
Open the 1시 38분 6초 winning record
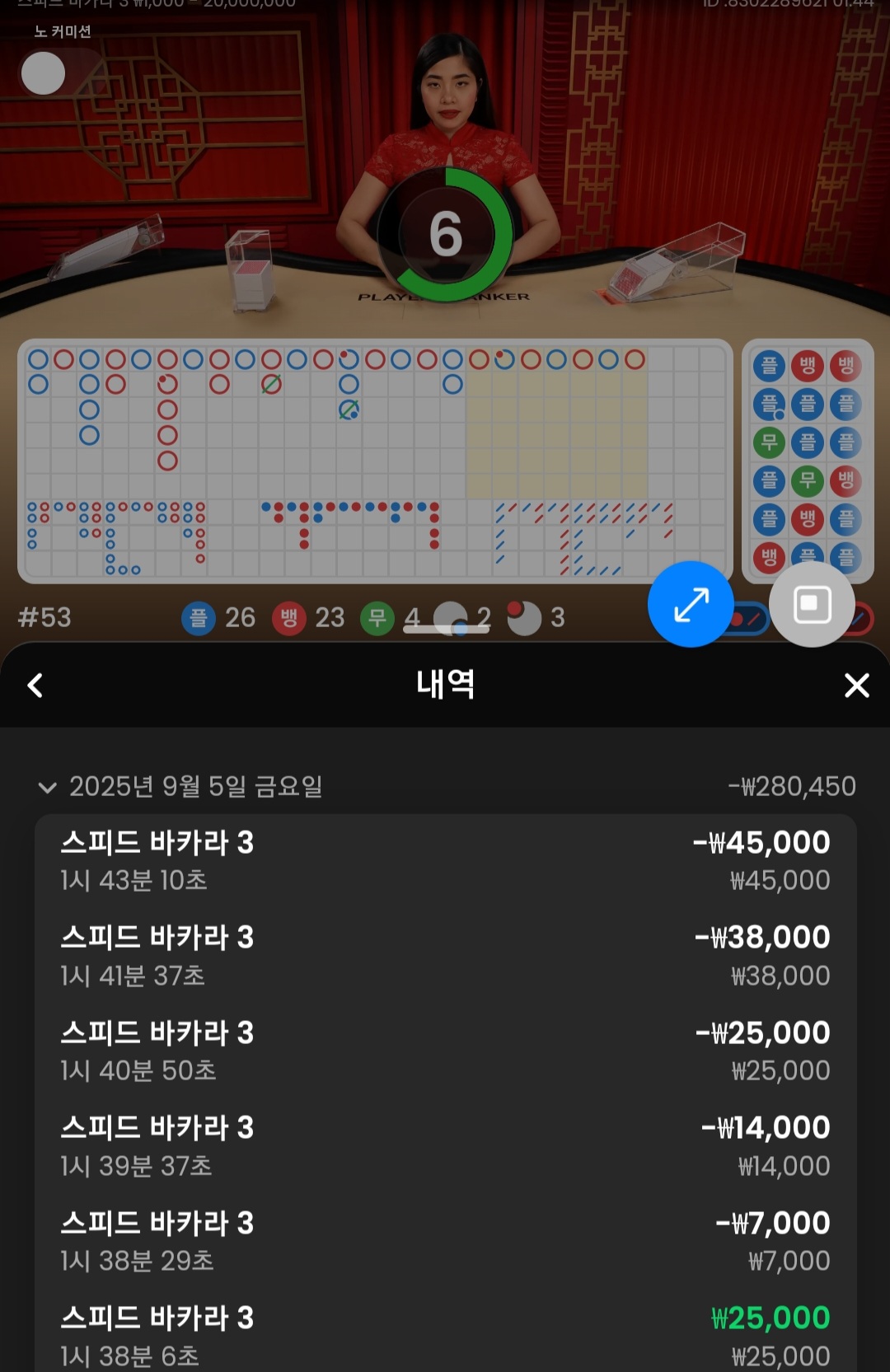(445, 1335)
